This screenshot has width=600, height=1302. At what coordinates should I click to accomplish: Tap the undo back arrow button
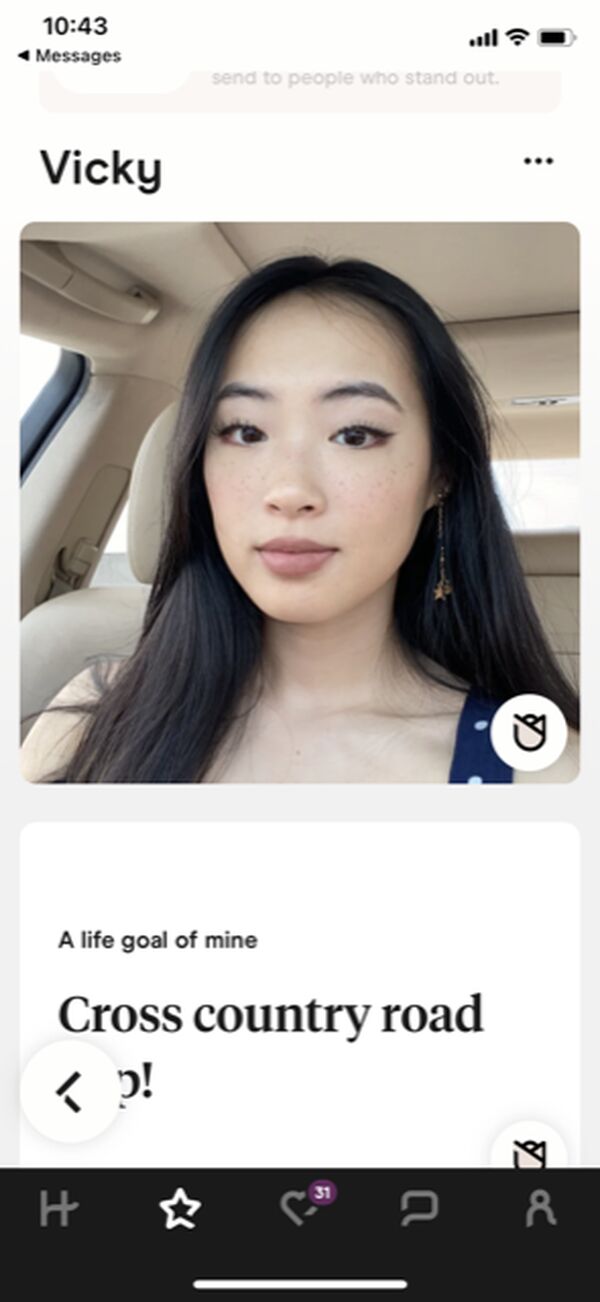(x=70, y=1091)
